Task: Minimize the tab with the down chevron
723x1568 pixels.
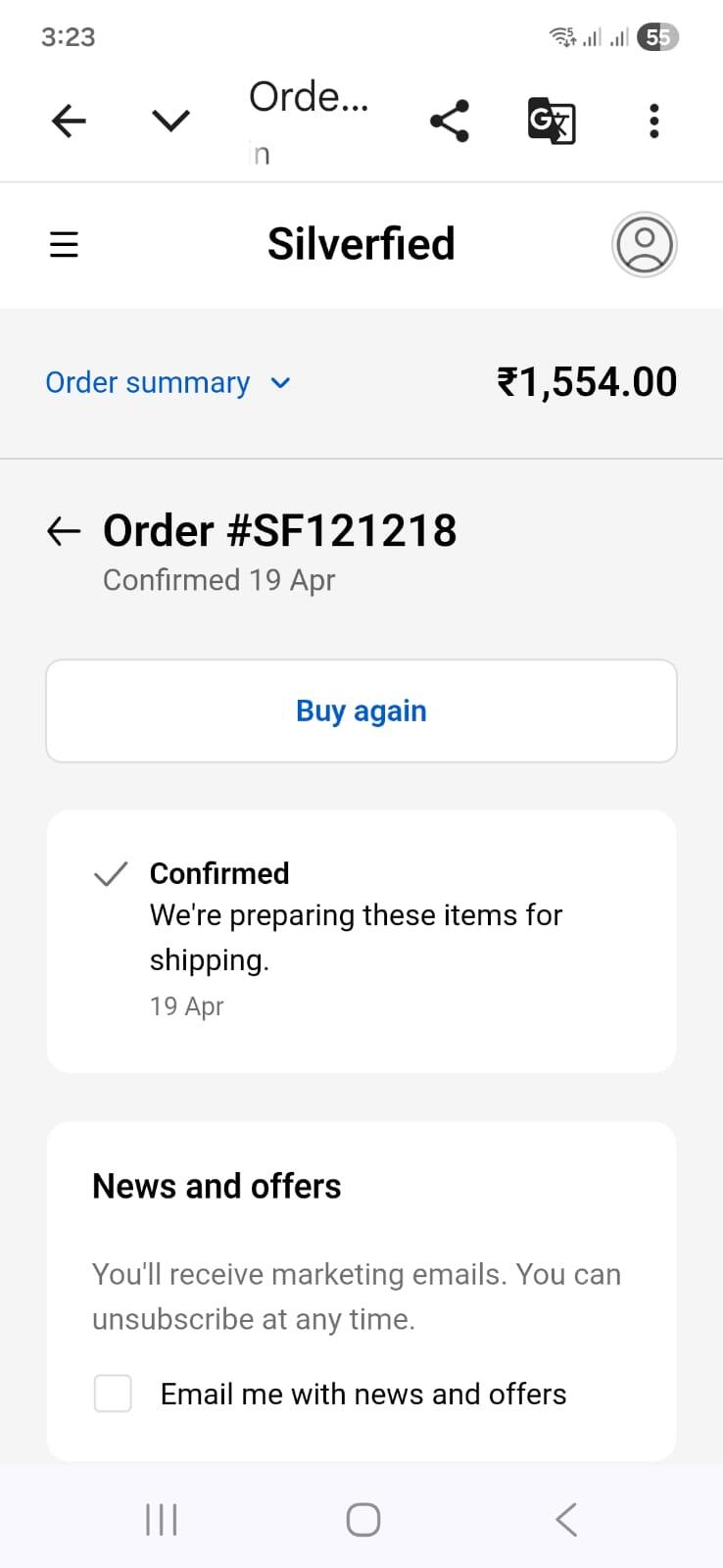Action: 171,122
